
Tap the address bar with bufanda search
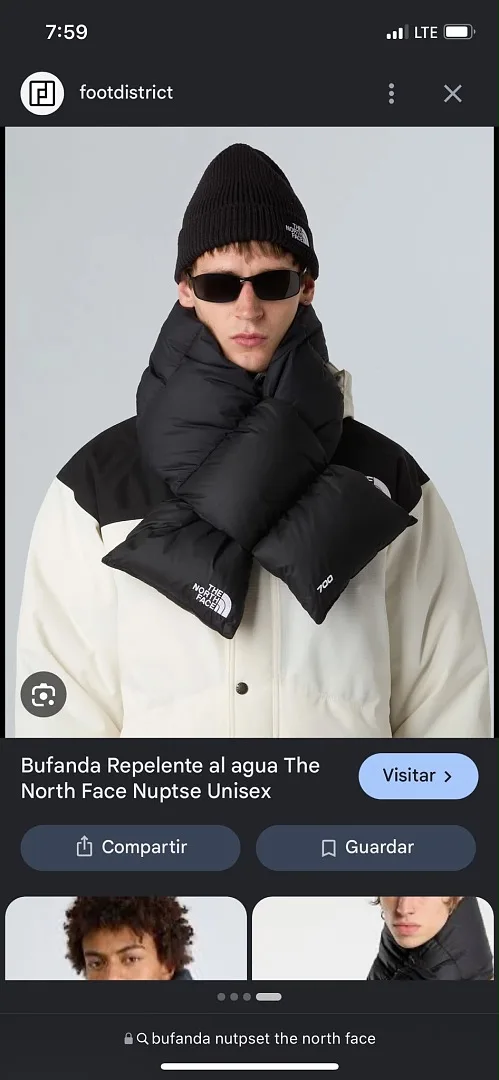(250, 1038)
